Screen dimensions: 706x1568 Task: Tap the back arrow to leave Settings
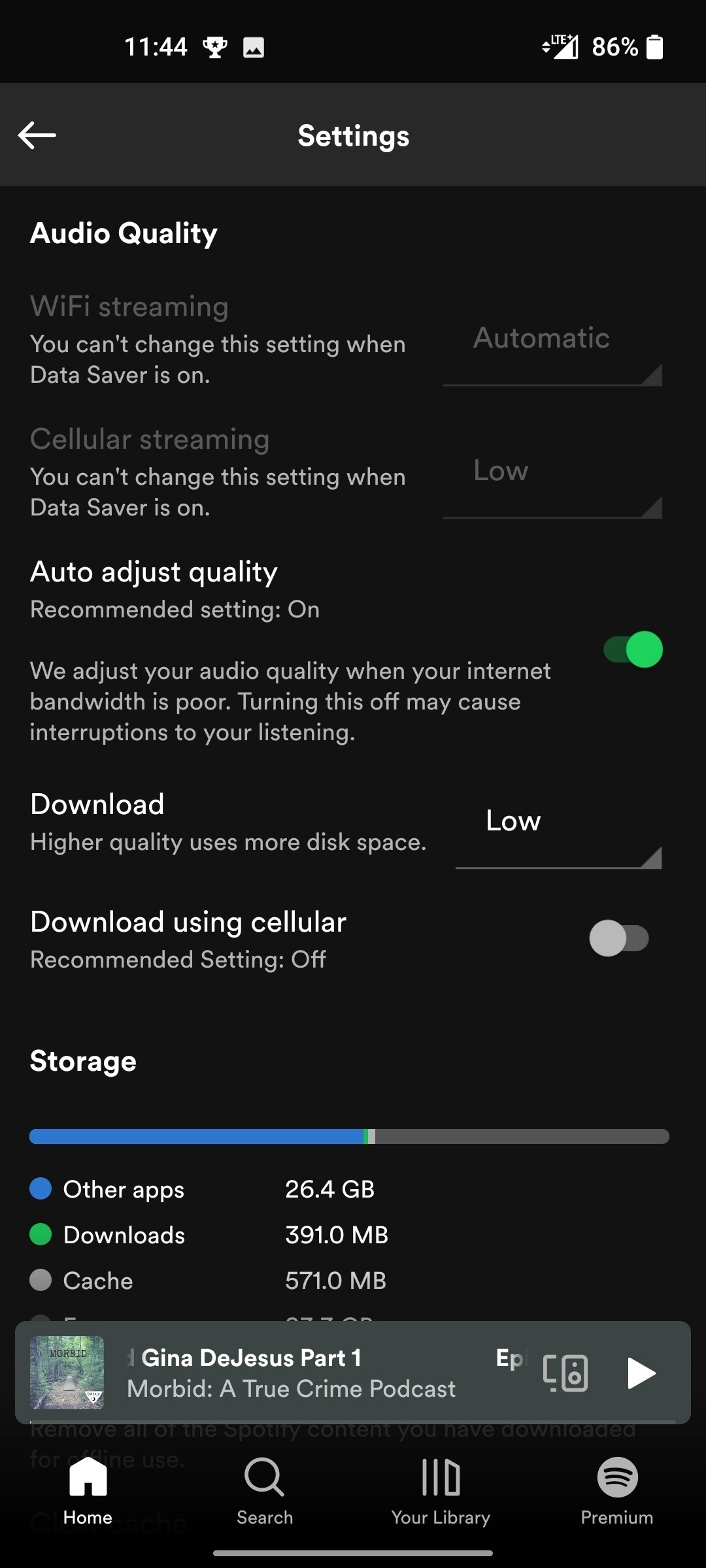37,135
